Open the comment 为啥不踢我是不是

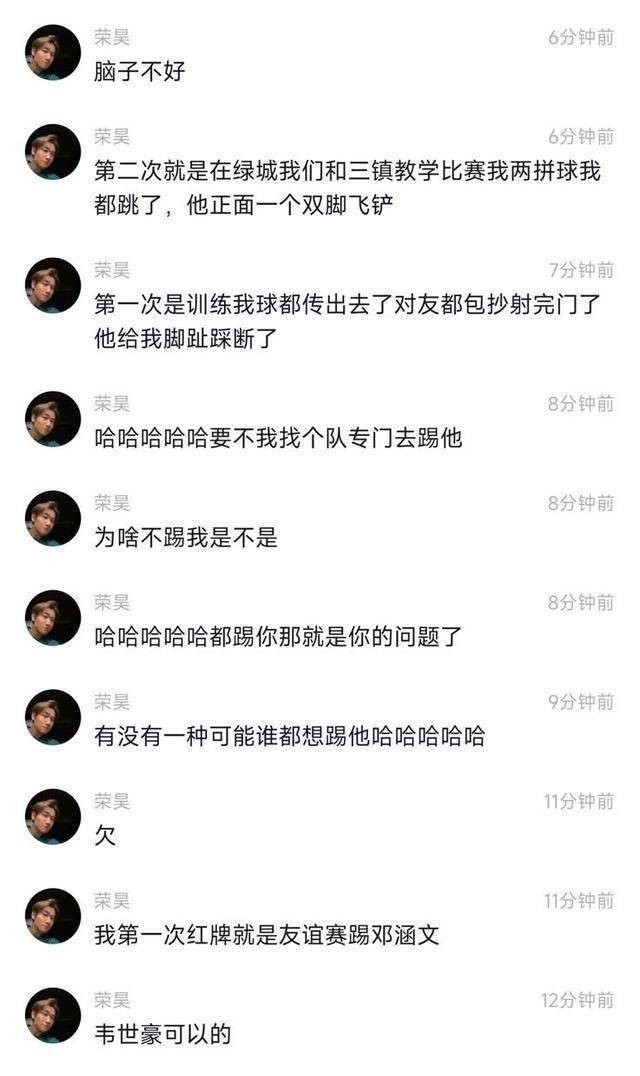point(186,537)
